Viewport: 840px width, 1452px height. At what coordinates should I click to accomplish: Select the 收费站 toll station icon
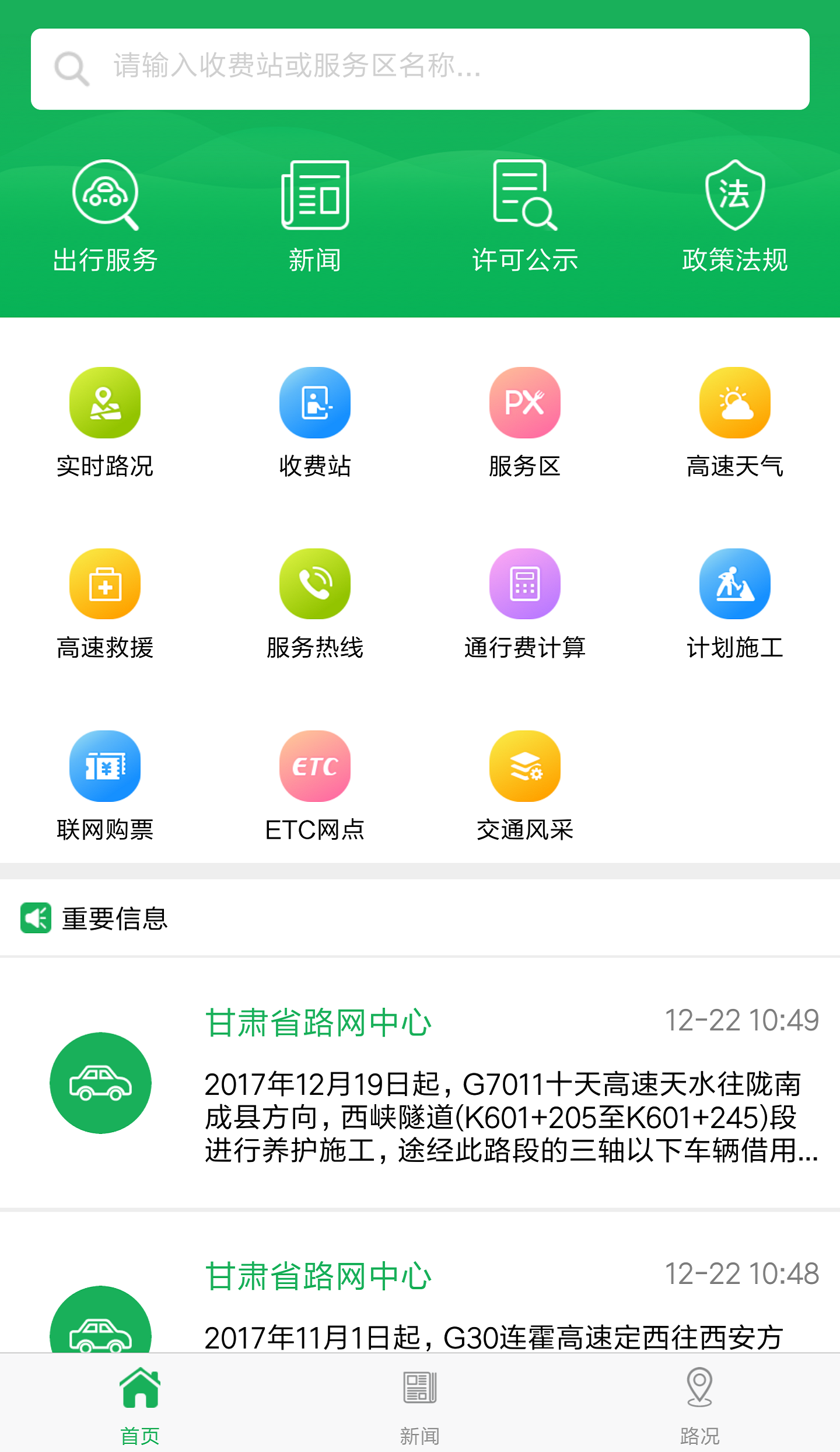point(315,420)
